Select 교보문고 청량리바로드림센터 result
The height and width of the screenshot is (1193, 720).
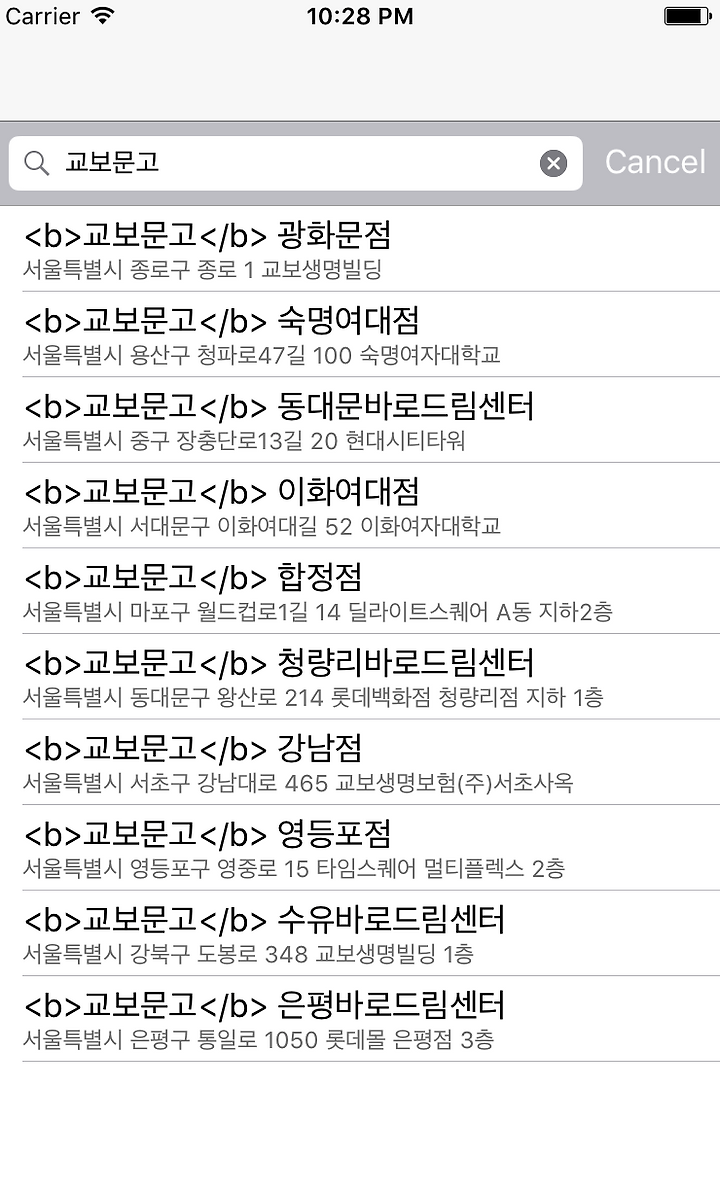[360, 677]
